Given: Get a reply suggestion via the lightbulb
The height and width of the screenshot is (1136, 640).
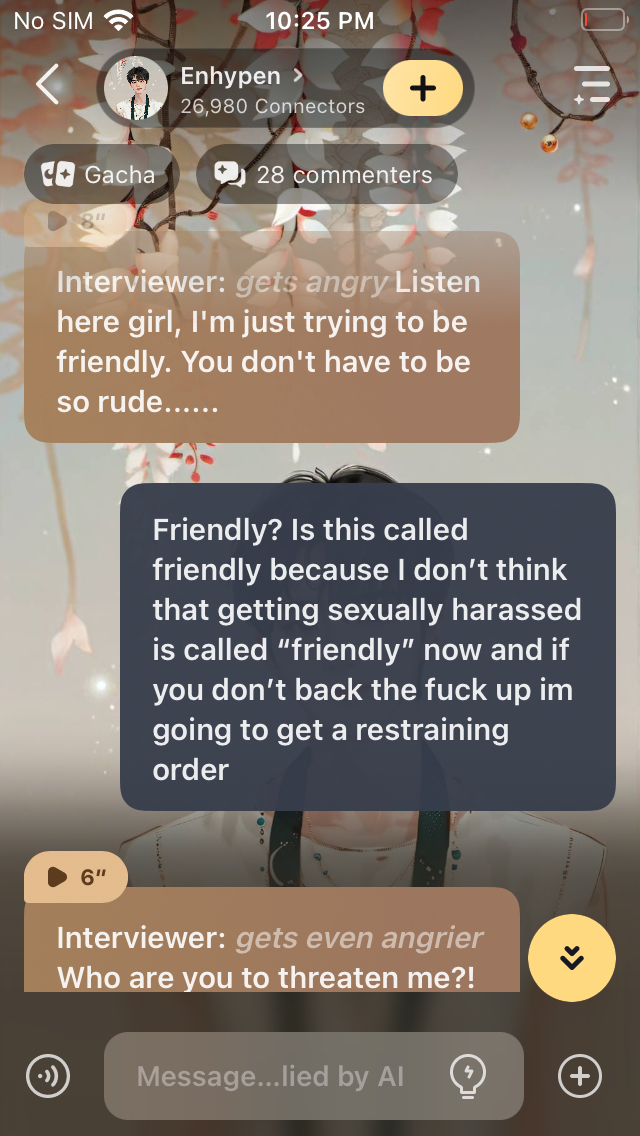Looking at the screenshot, I should pos(467,1076).
